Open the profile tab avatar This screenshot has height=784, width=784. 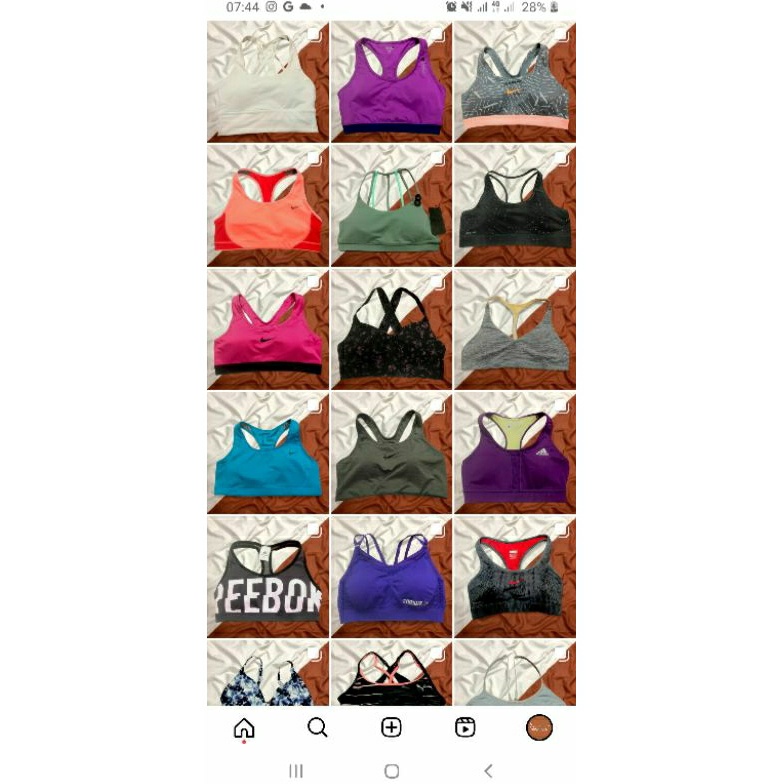539,728
